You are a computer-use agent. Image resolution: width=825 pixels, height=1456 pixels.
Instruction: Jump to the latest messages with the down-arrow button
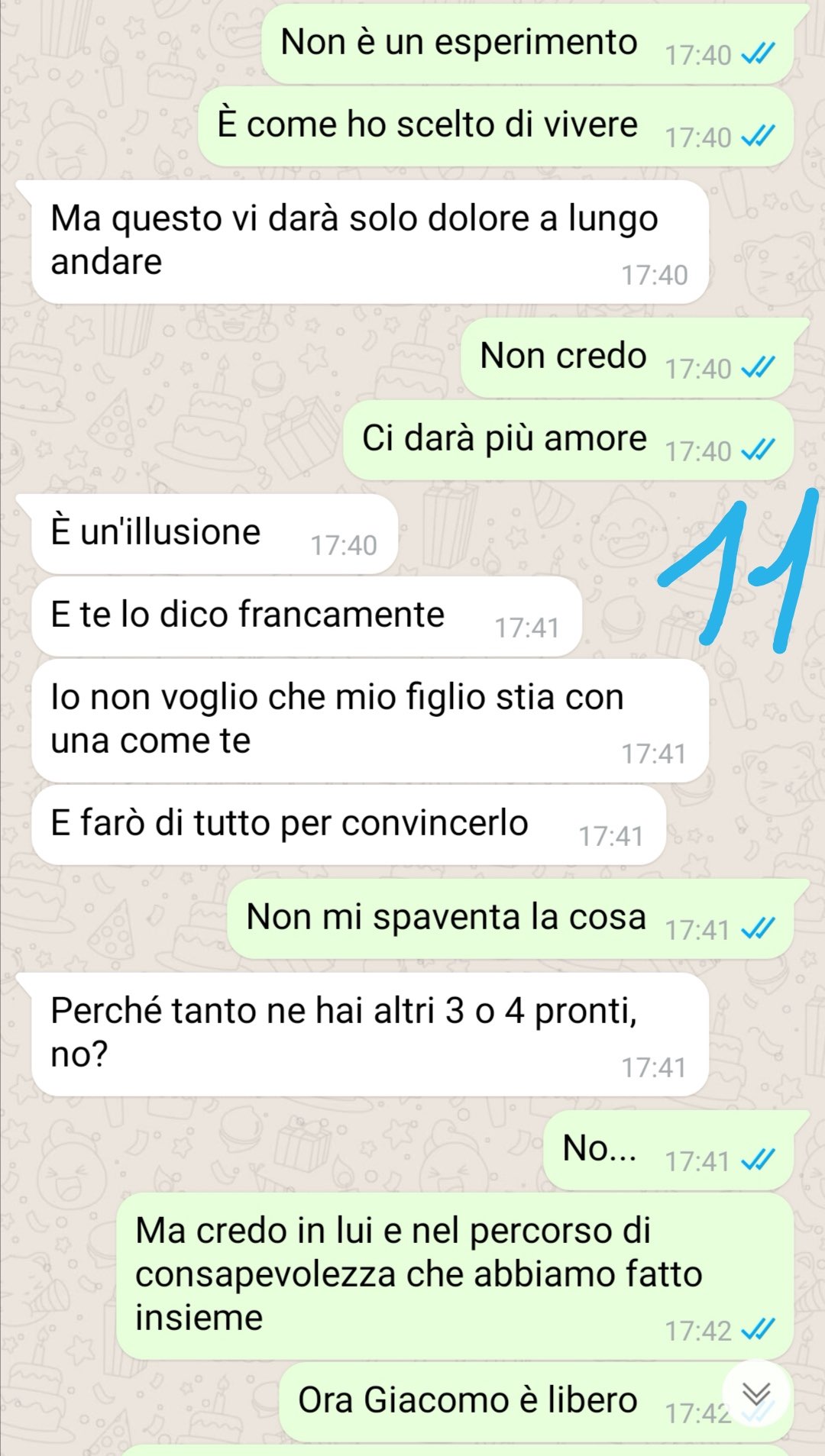[755, 1395]
